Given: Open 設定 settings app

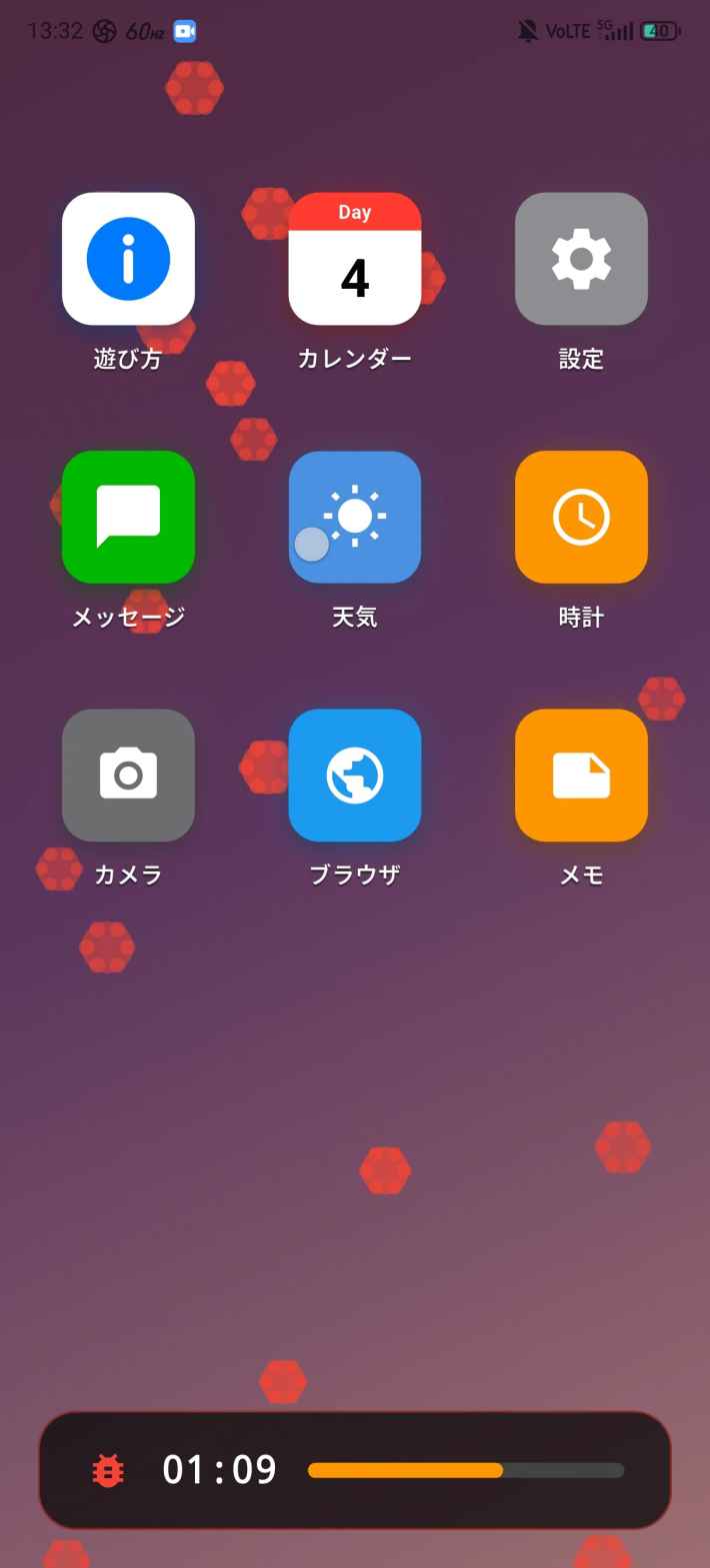Looking at the screenshot, I should [x=581, y=259].
